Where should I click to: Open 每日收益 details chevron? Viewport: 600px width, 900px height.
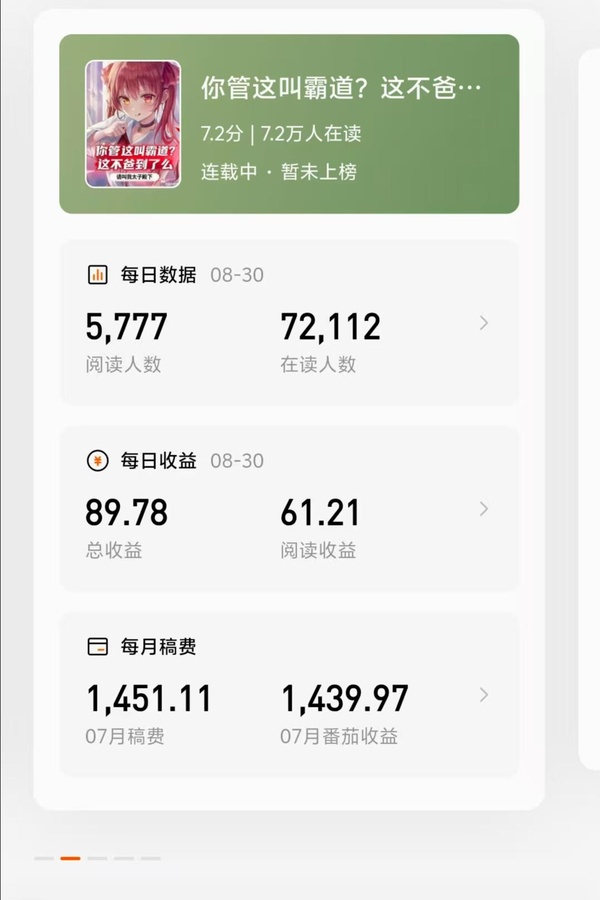(x=484, y=509)
